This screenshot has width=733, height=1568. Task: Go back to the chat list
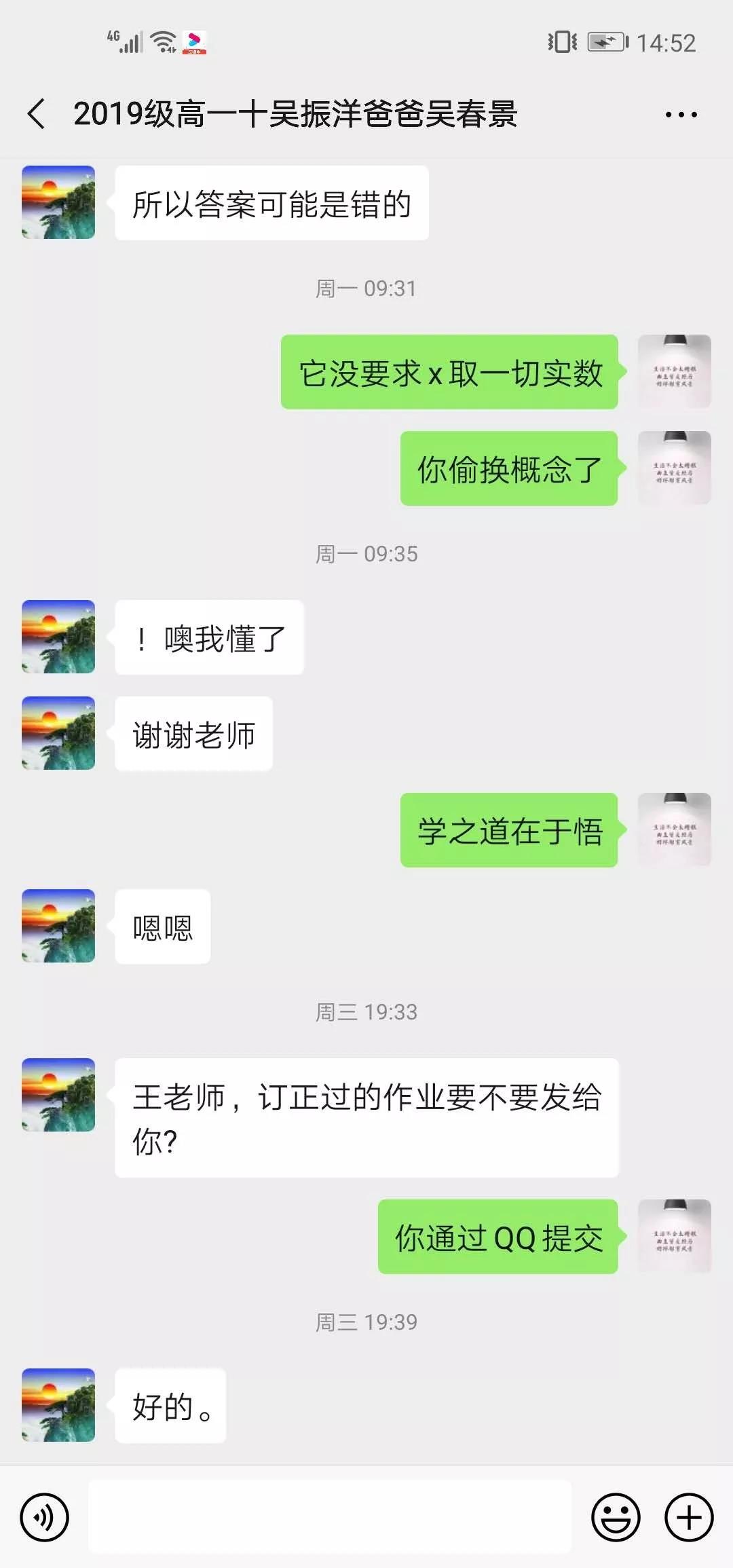pyautogui.click(x=37, y=113)
